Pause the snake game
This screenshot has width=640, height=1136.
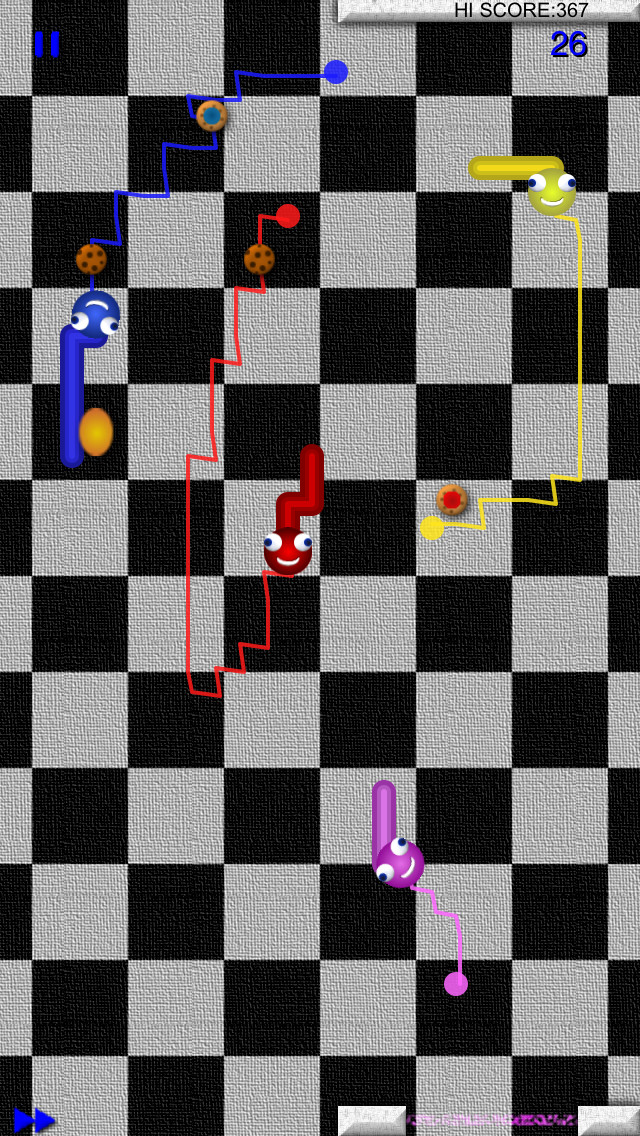[x=47, y=44]
